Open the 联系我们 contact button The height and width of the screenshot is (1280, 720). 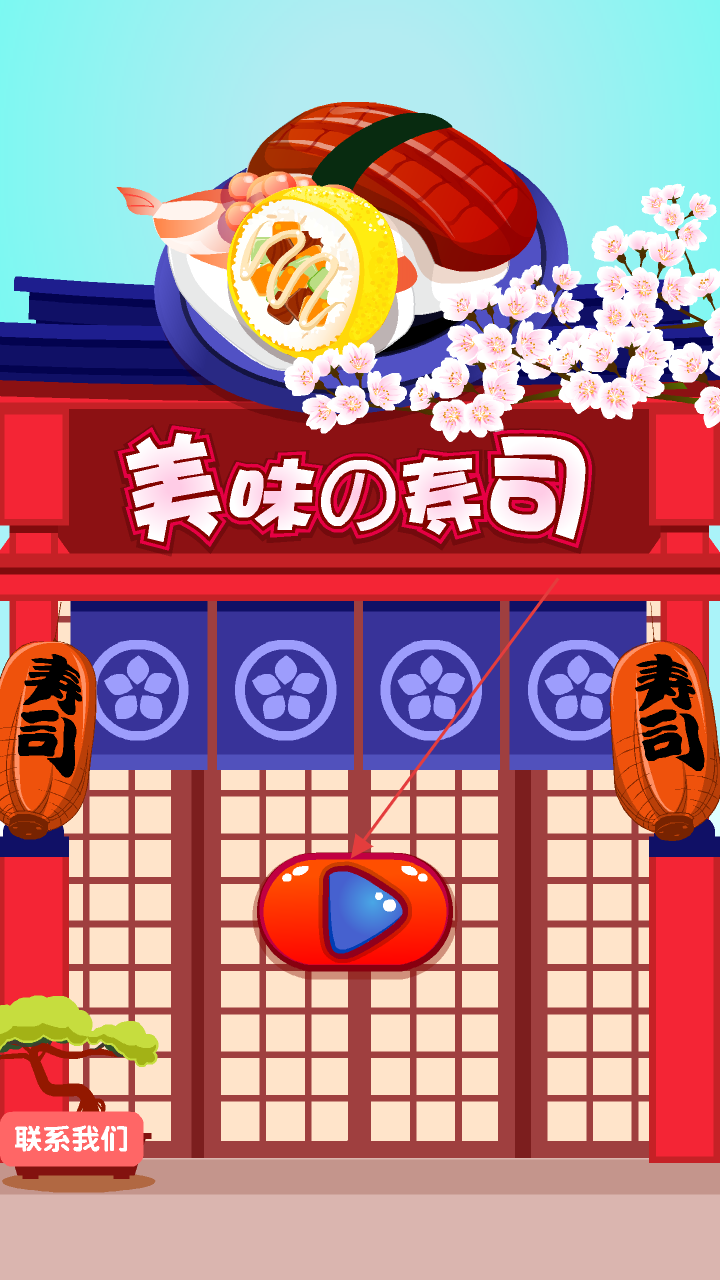(72, 1139)
